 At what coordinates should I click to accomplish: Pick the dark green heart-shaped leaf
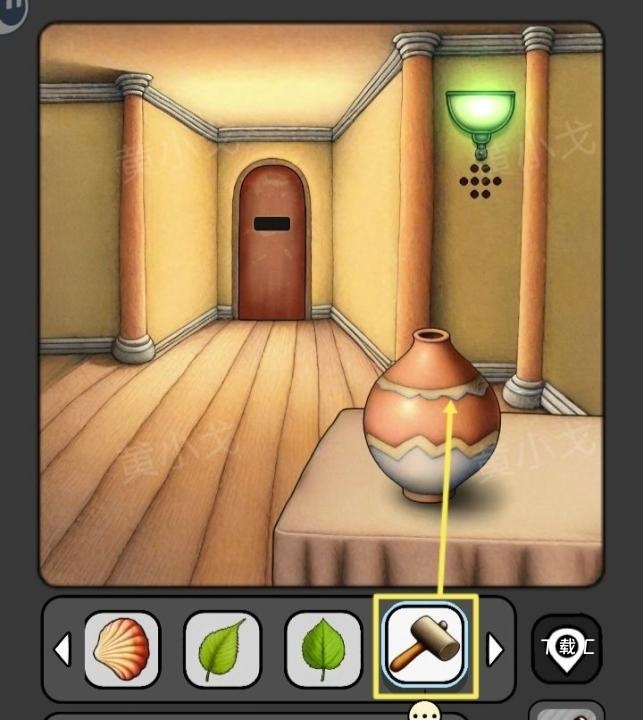323,649
